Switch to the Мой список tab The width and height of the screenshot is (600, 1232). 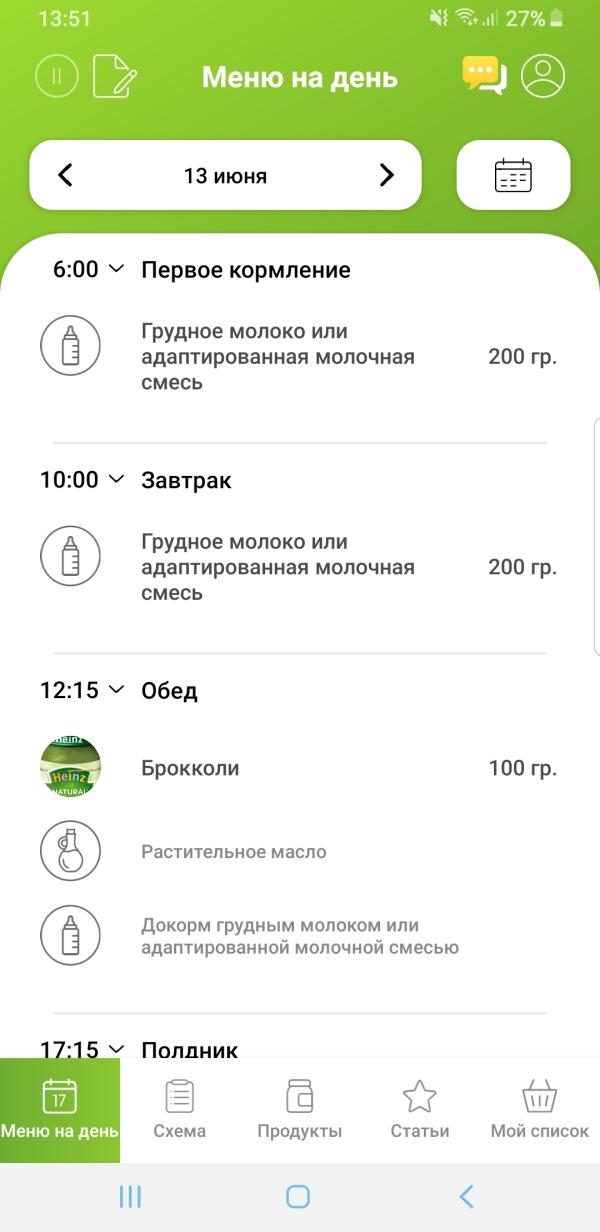pyautogui.click(x=540, y=1110)
